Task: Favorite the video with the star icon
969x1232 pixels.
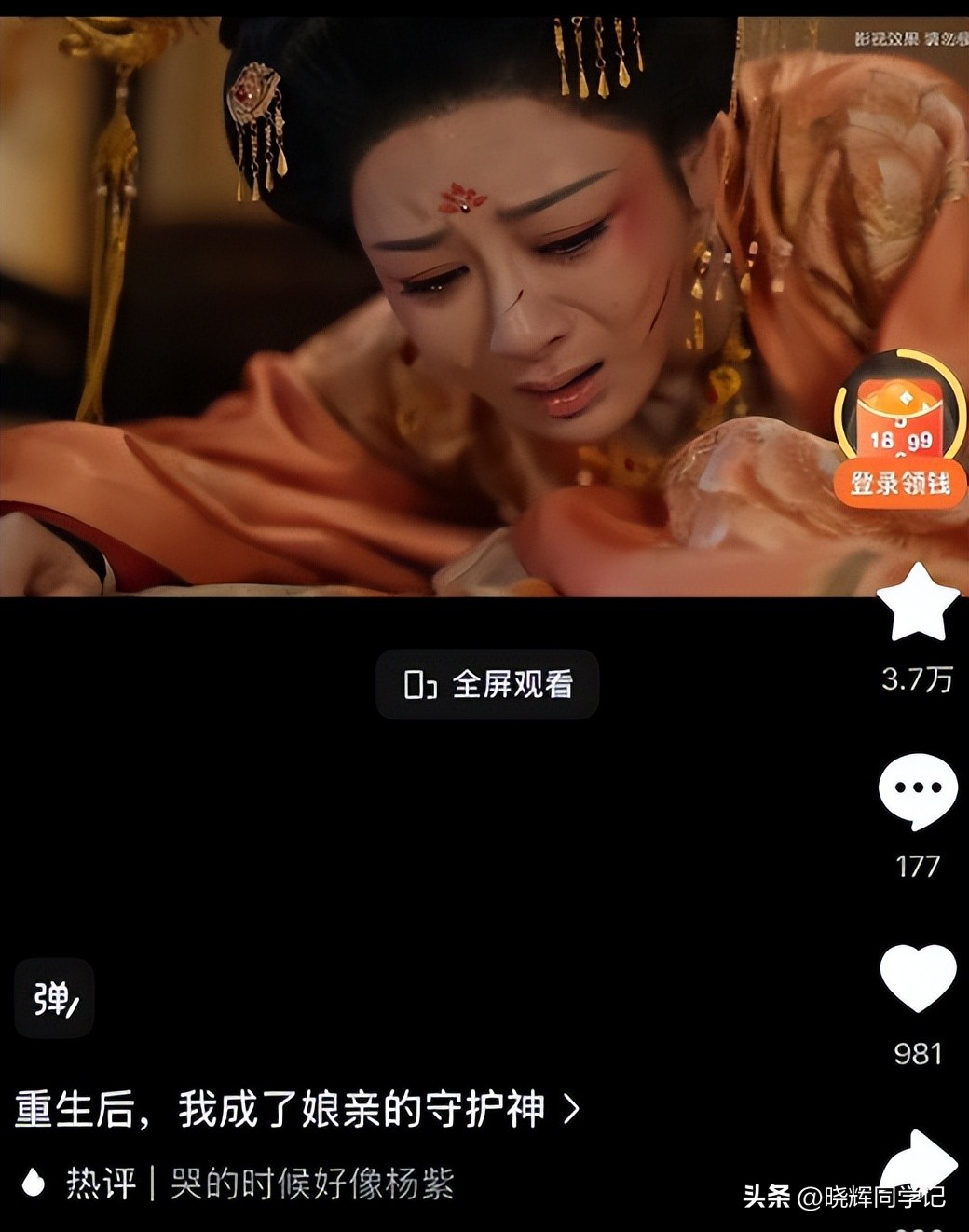Action: coord(918,605)
